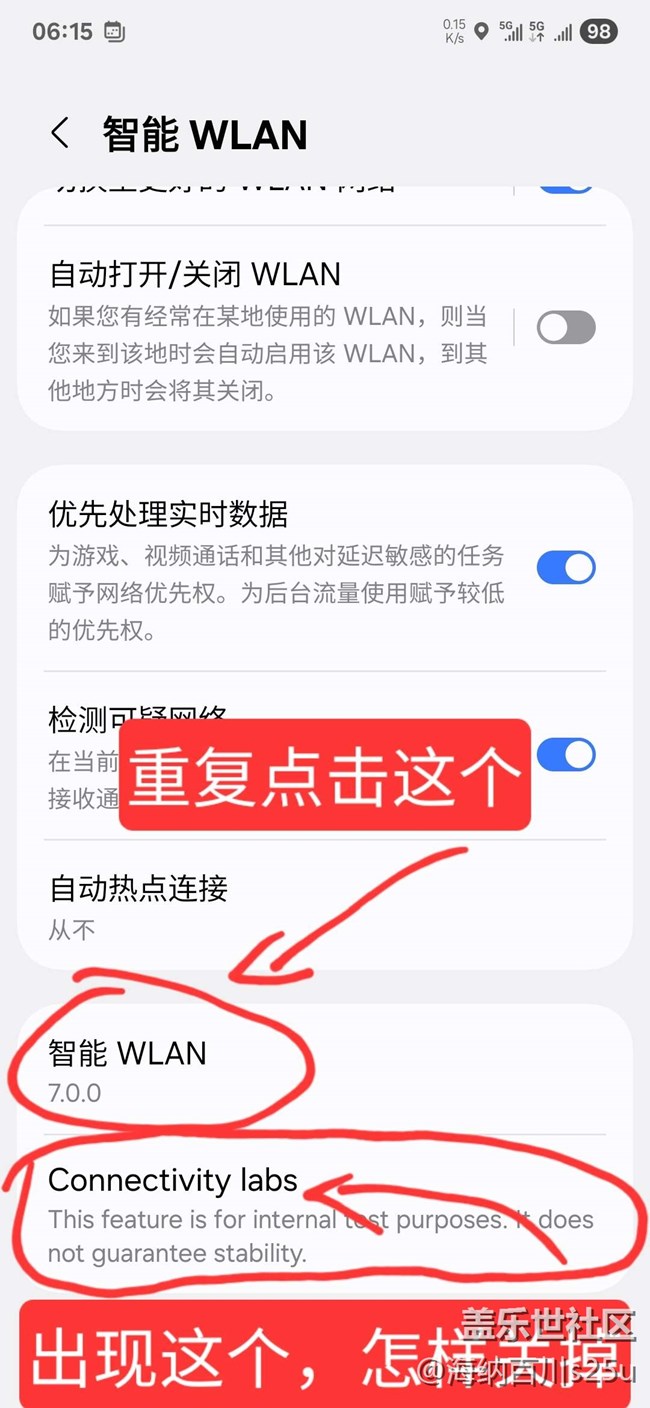Screen dimensions: 650x1408
Task: Enable the 自动打开/关闭 WLAN switch
Action: click(566, 328)
